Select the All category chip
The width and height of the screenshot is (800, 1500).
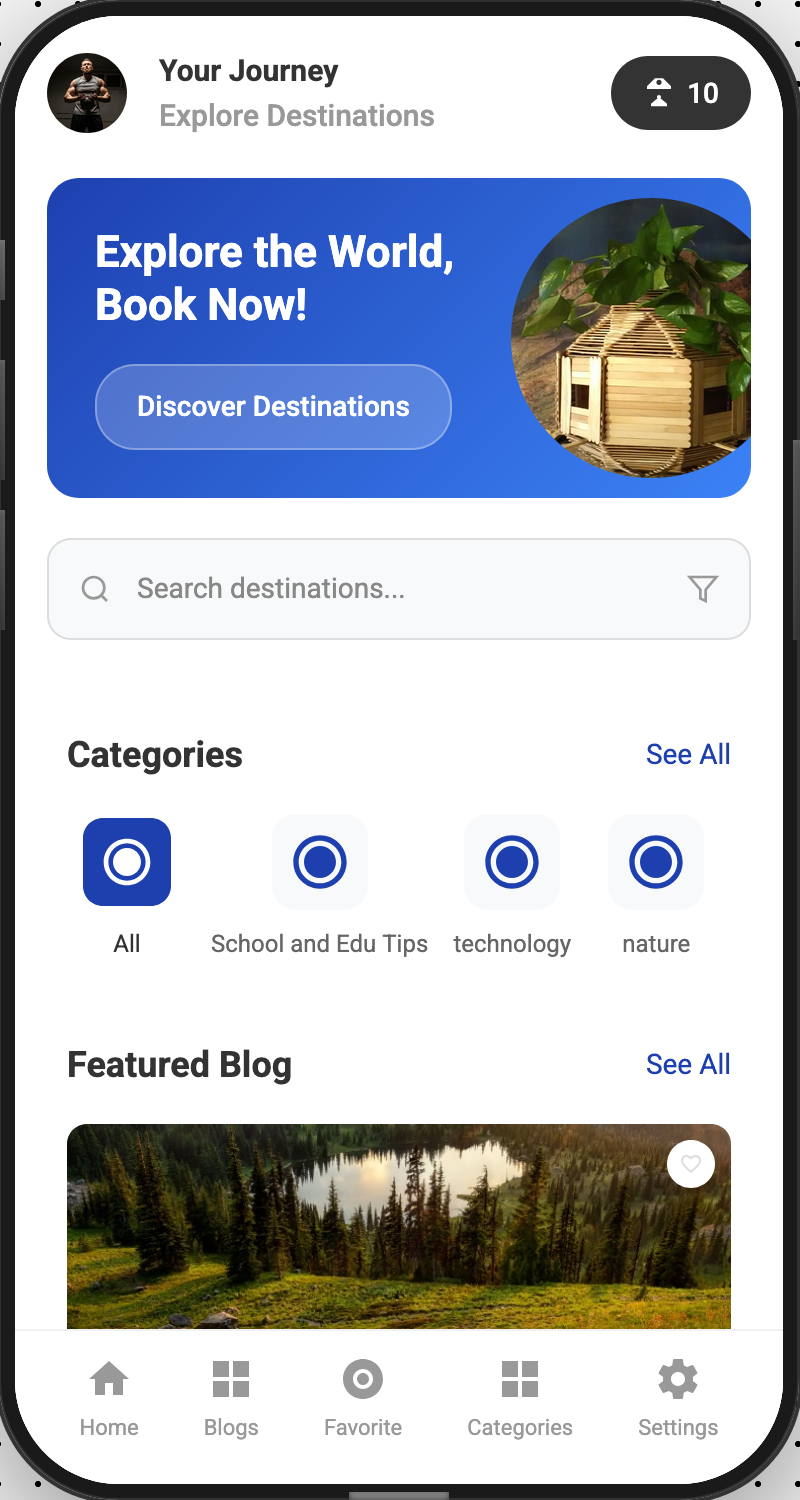(x=127, y=862)
